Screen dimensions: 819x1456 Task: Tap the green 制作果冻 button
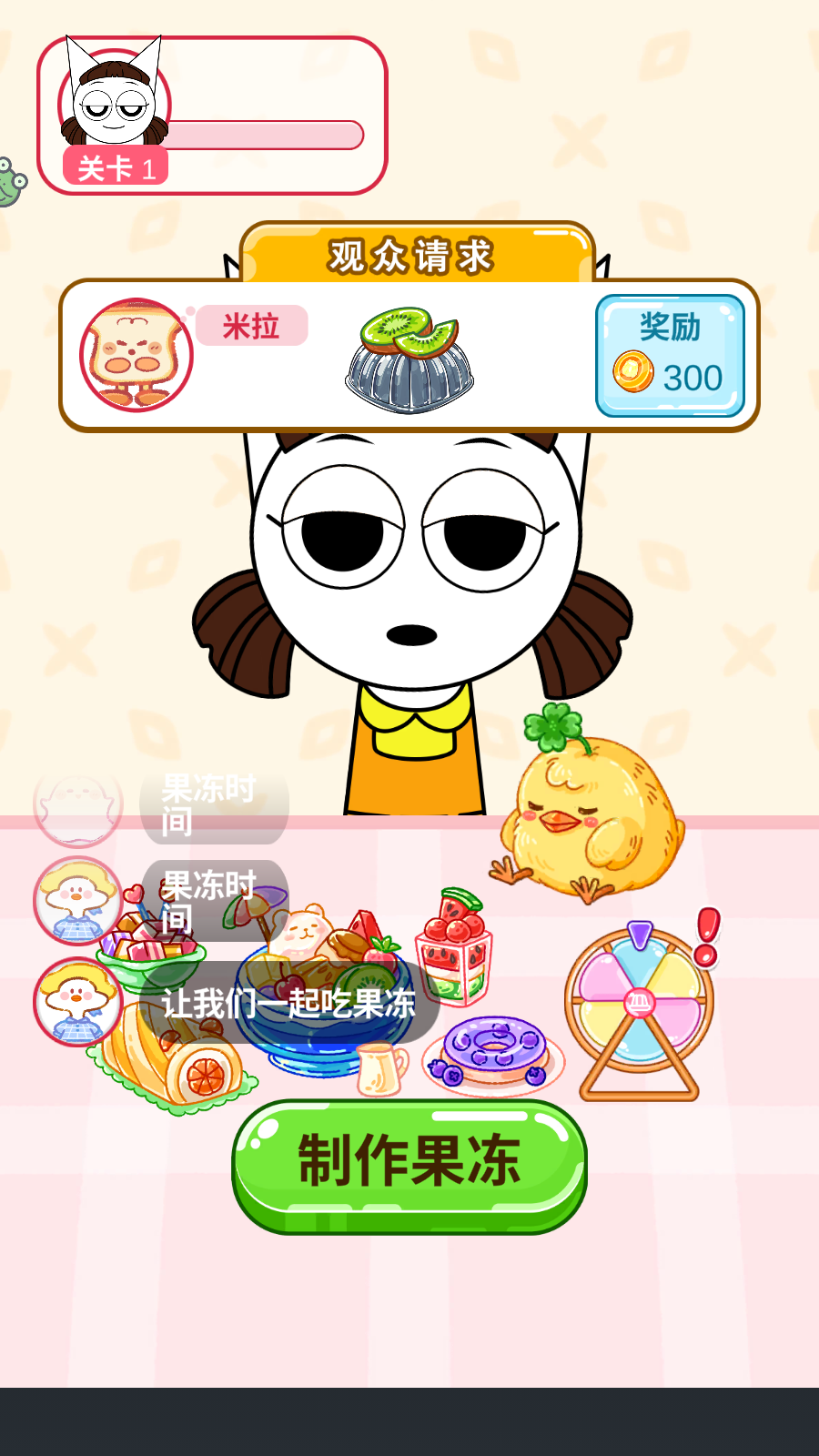(409, 1165)
